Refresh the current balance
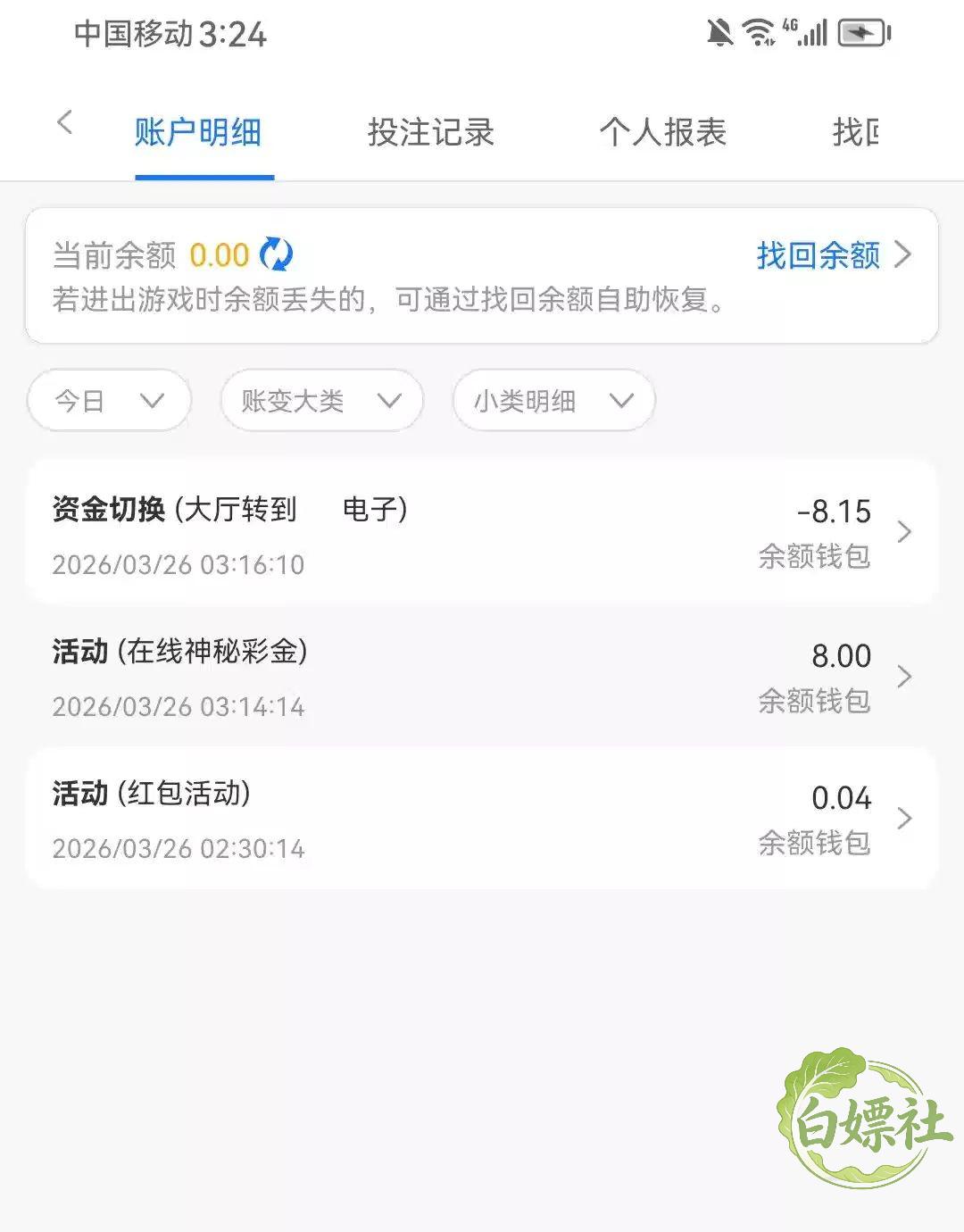This screenshot has width=964, height=1232. [276, 255]
